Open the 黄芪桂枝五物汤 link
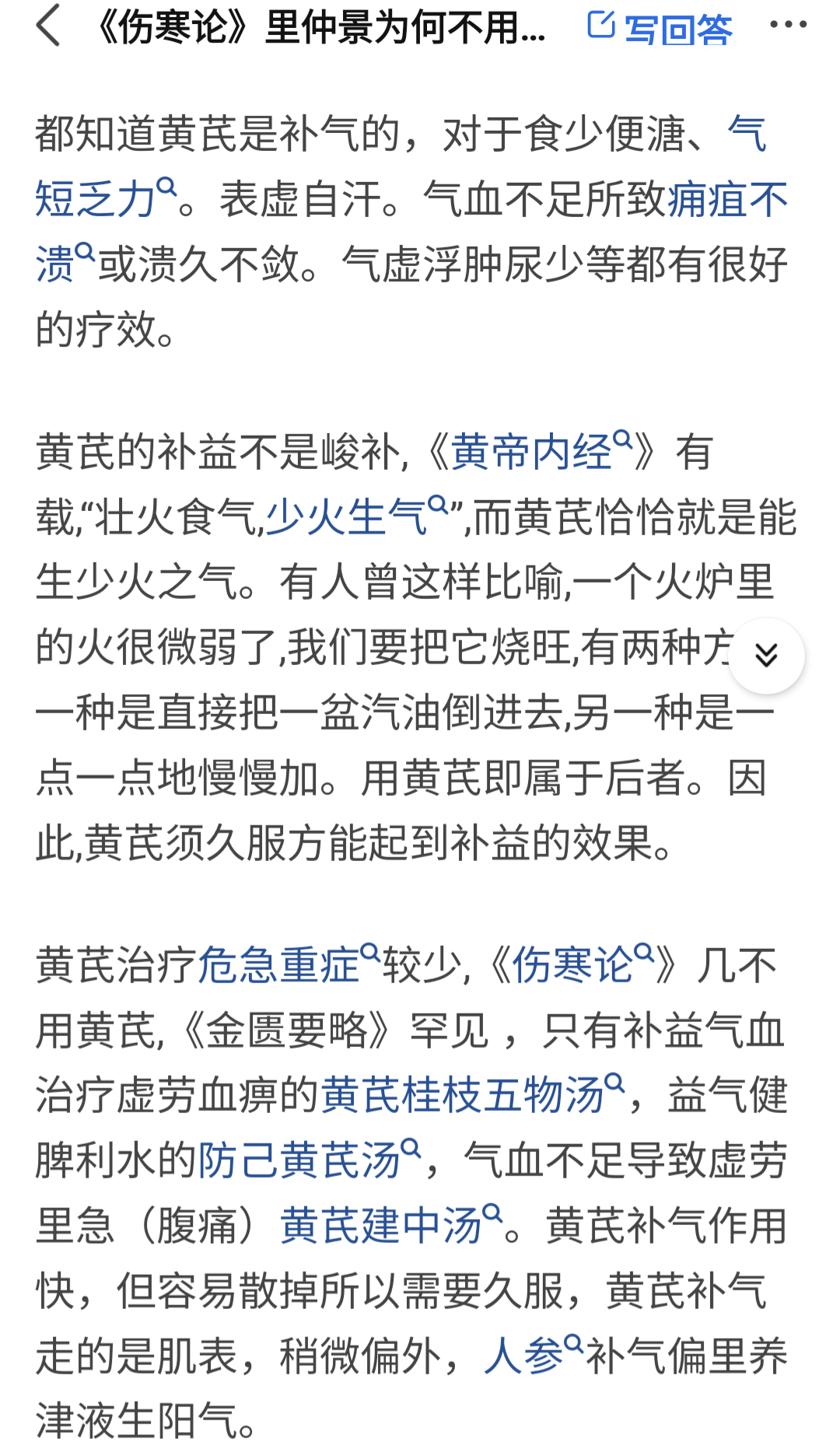 [x=463, y=1095]
